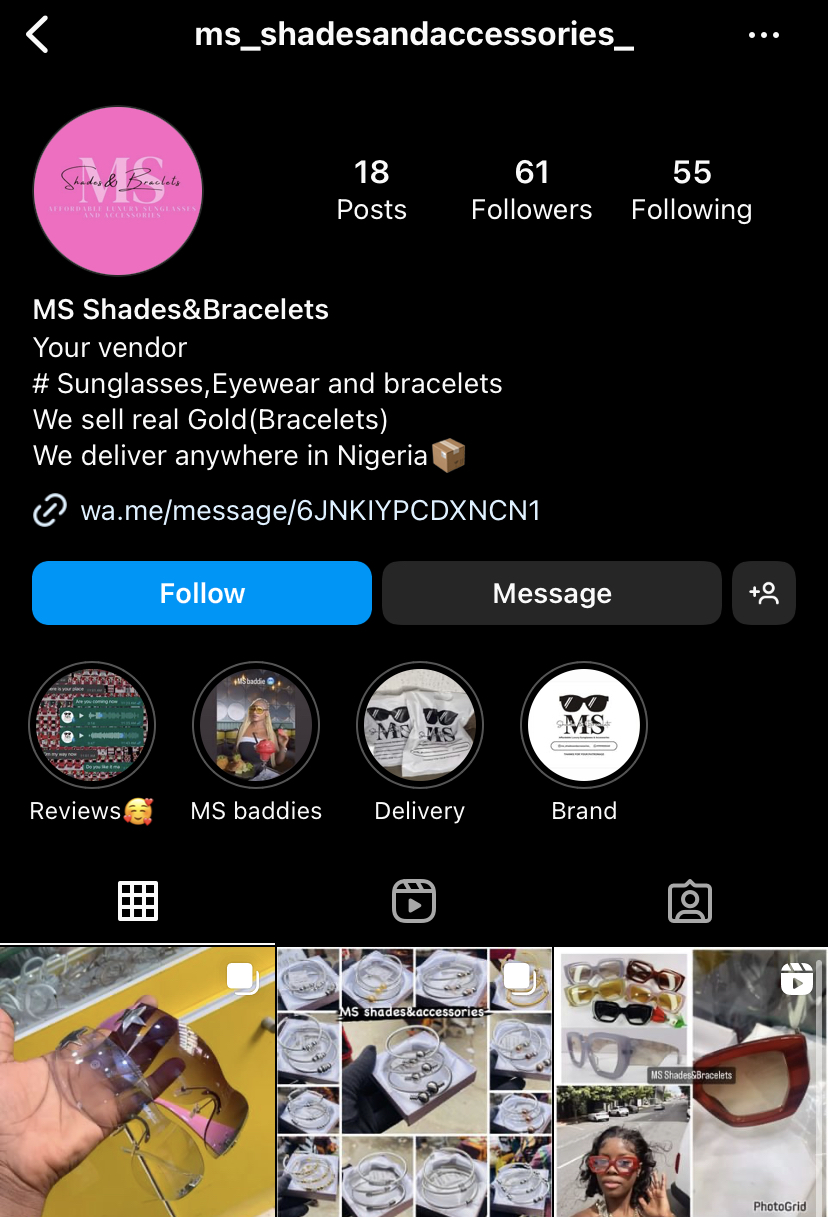Screen dimensions: 828x1217
Task: Open the wa.me WhatsApp link
Action: click(x=309, y=510)
